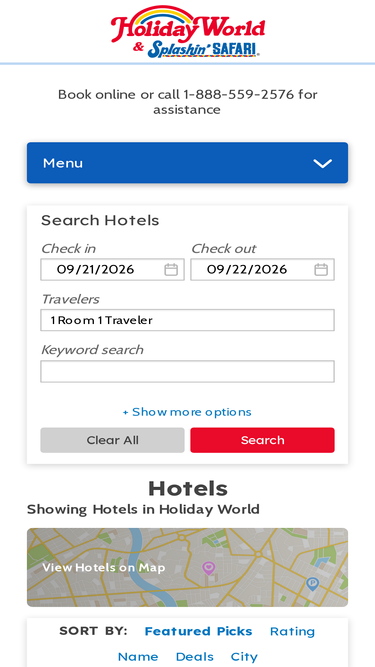
Task: Sort hotels by Rating
Action: (293, 631)
